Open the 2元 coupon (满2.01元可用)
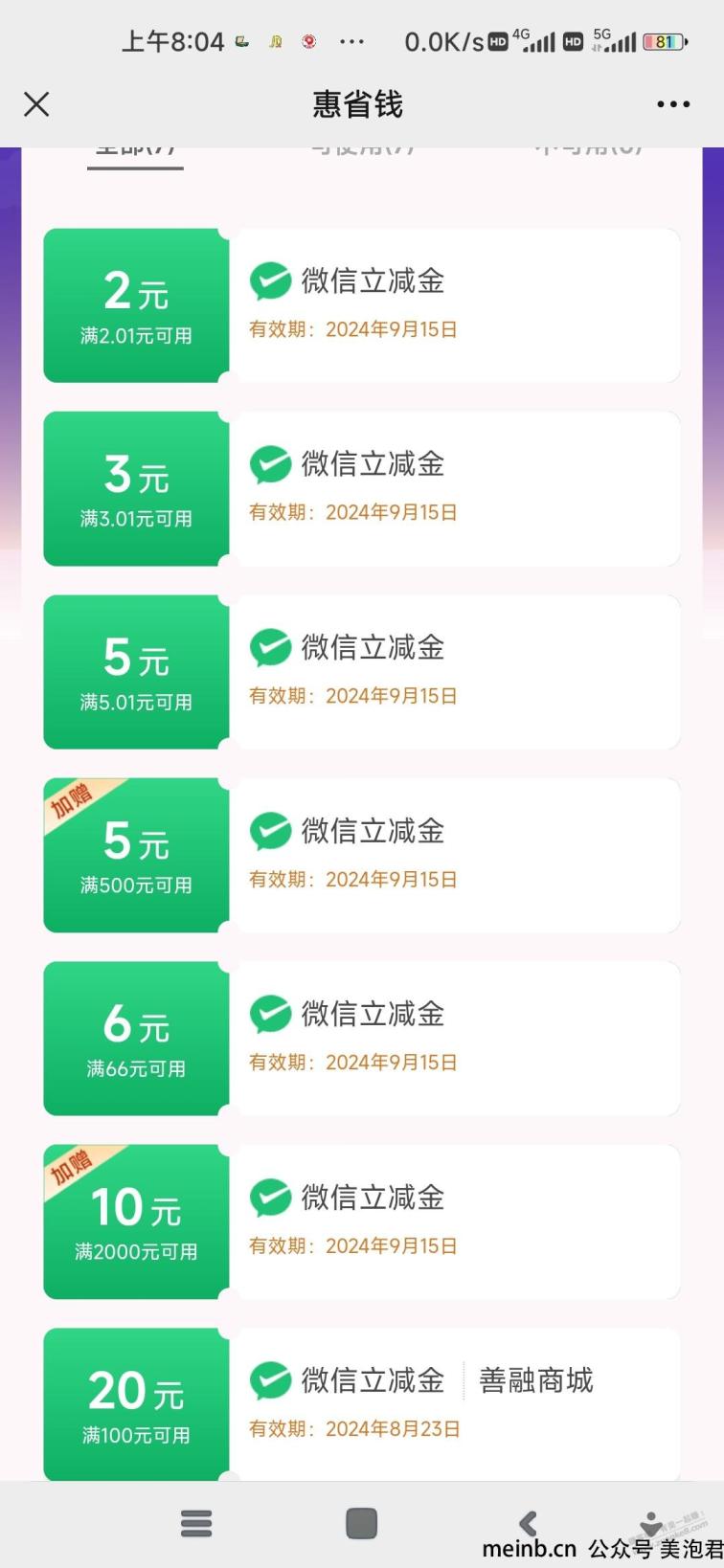The image size is (724, 1568). (362, 305)
